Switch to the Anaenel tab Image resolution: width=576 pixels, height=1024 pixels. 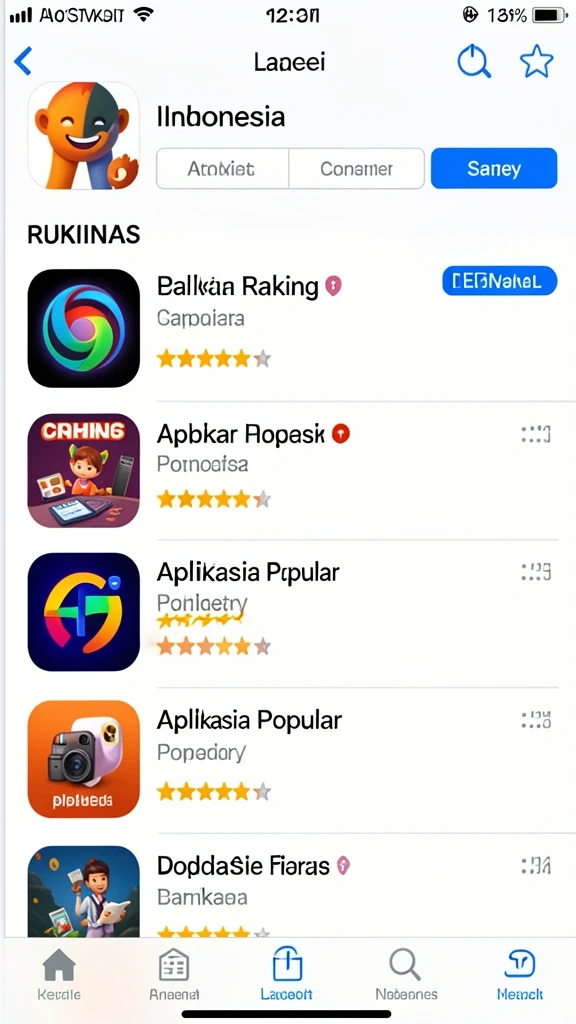pos(174,973)
